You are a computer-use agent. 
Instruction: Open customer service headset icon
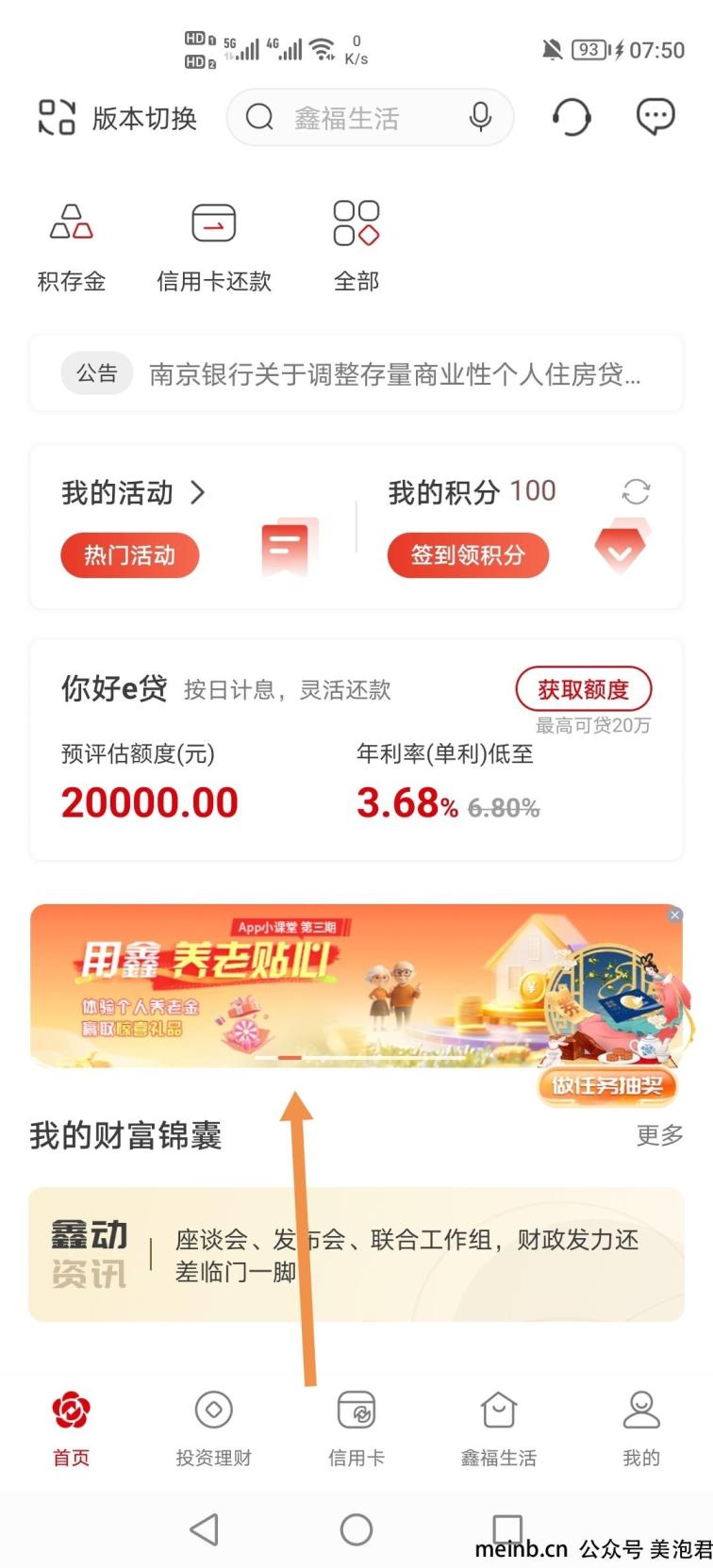(x=571, y=118)
